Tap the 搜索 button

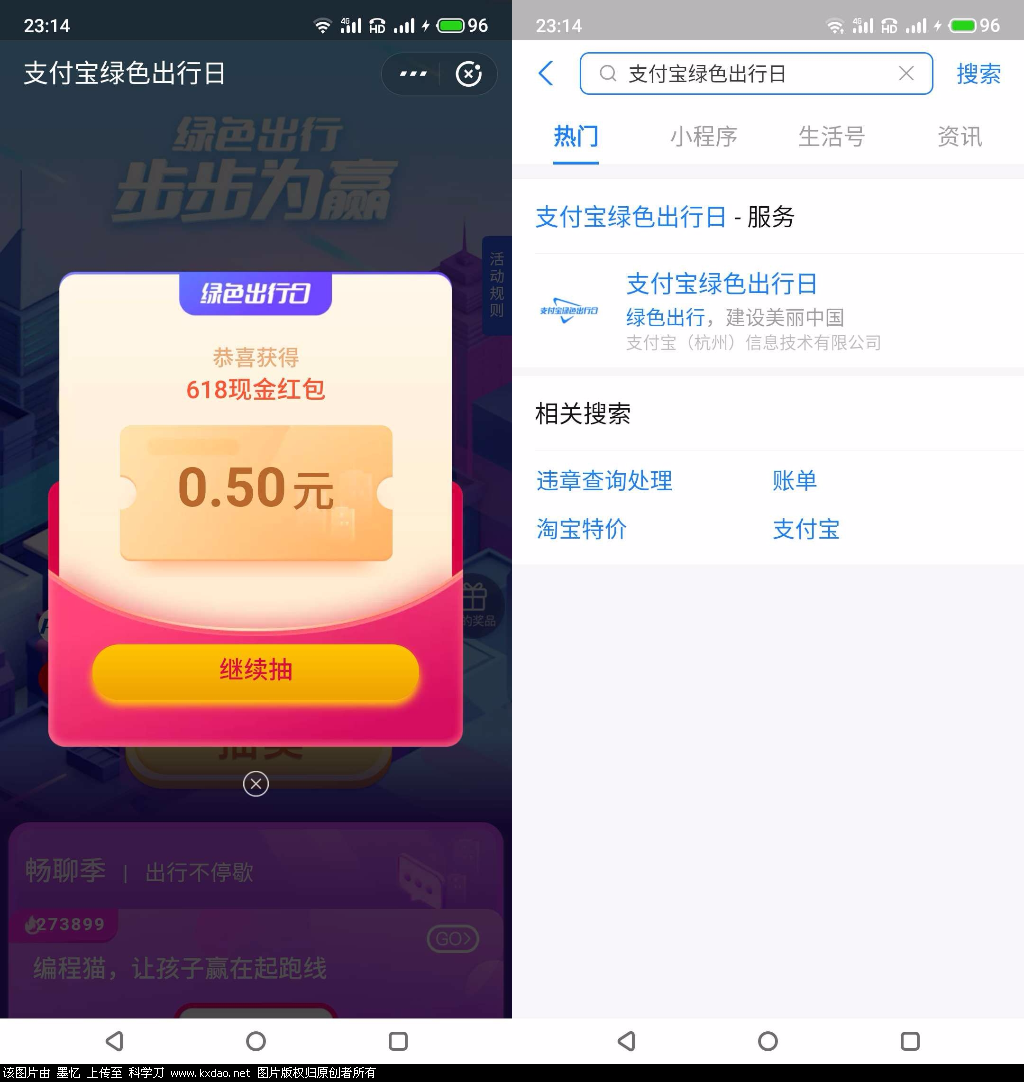[978, 74]
